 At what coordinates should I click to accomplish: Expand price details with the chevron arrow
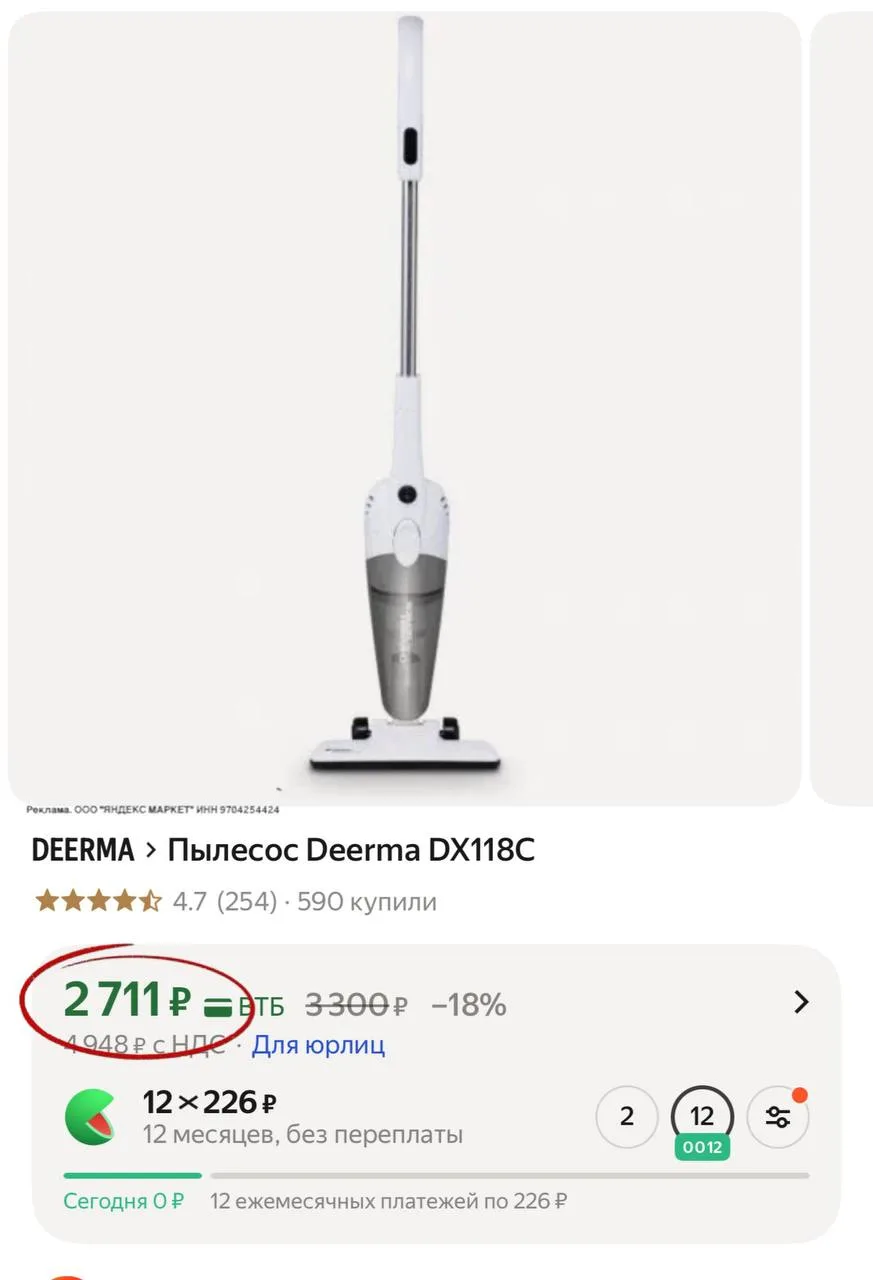pyautogui.click(x=801, y=1002)
